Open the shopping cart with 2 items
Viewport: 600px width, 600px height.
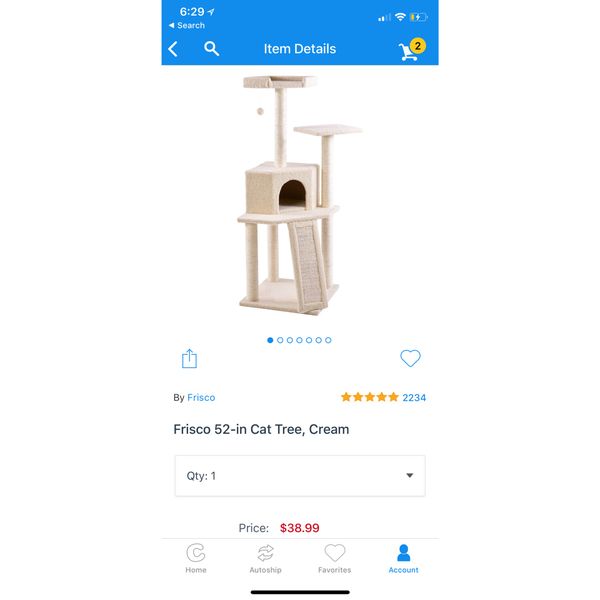(x=411, y=50)
